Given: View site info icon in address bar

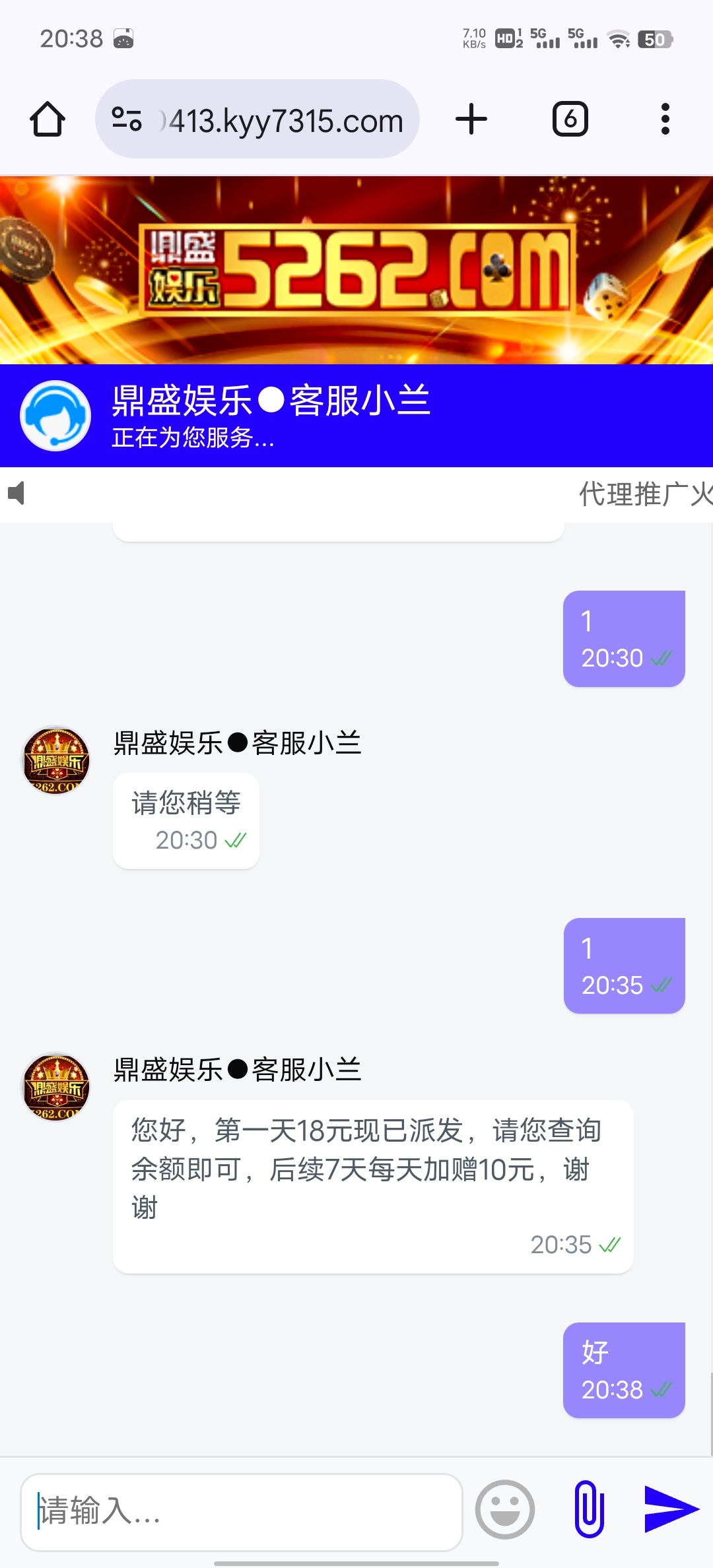Looking at the screenshot, I should (127, 119).
